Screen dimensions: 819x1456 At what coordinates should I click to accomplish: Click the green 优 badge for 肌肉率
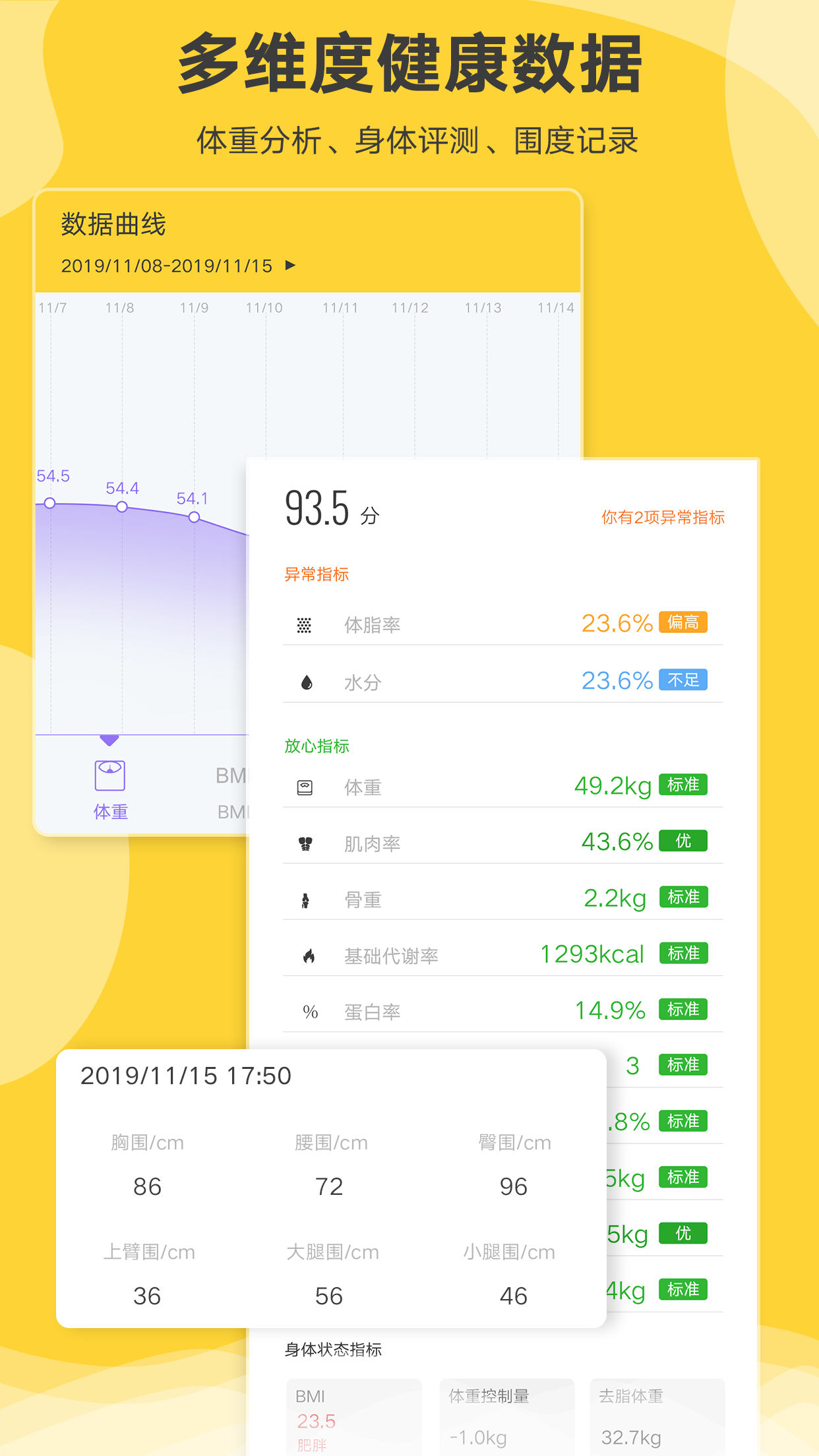click(x=682, y=840)
